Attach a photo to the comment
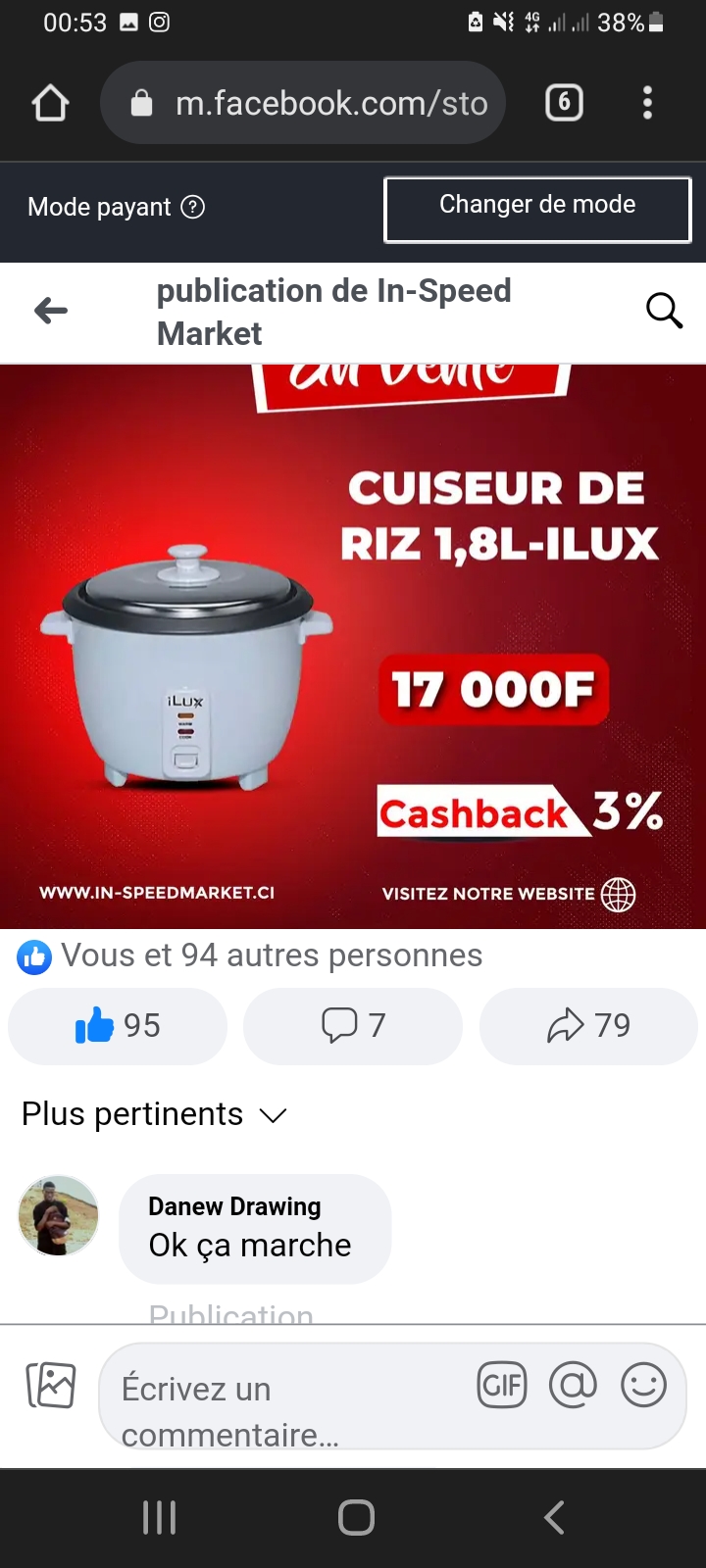Viewport: 706px width, 1568px height. [51, 1385]
